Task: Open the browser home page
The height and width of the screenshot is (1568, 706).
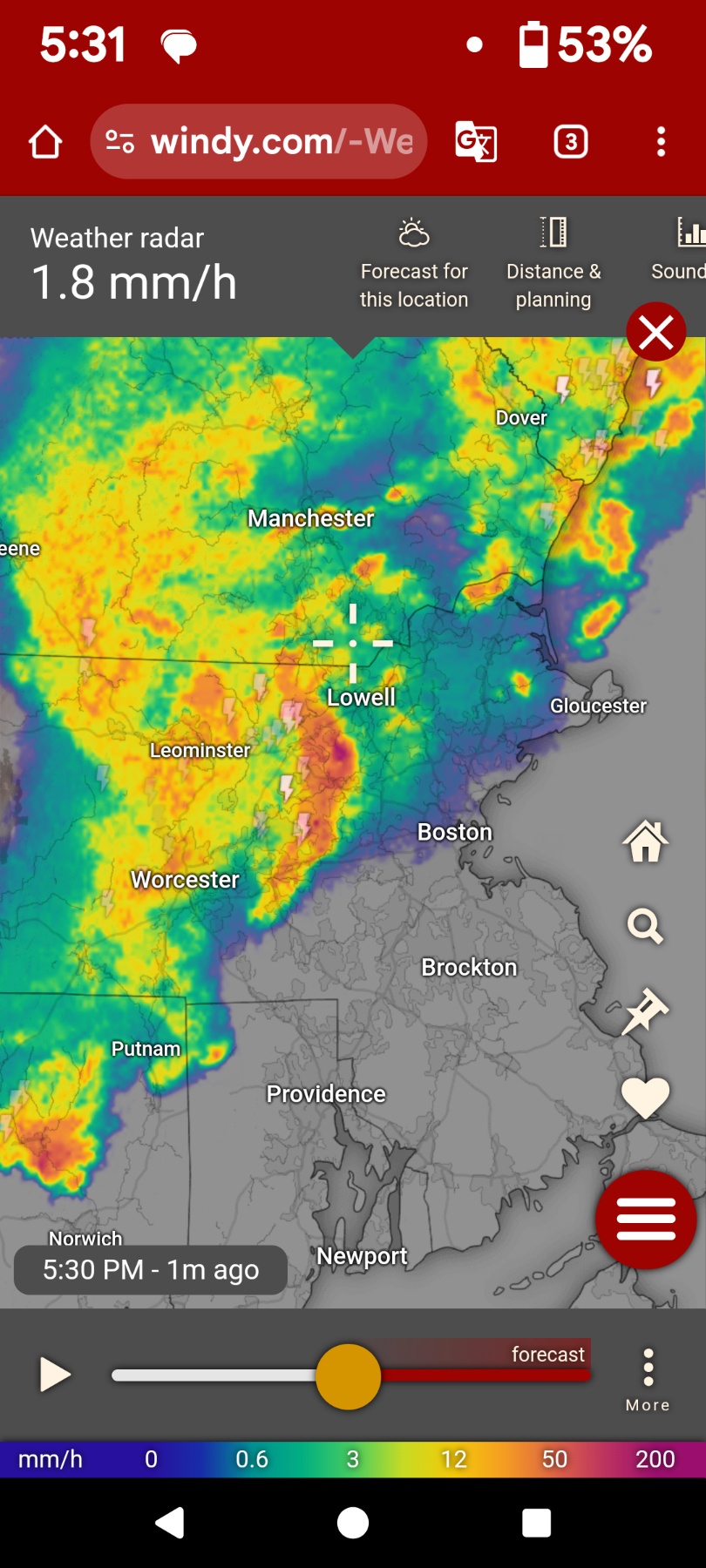Action: point(45,142)
